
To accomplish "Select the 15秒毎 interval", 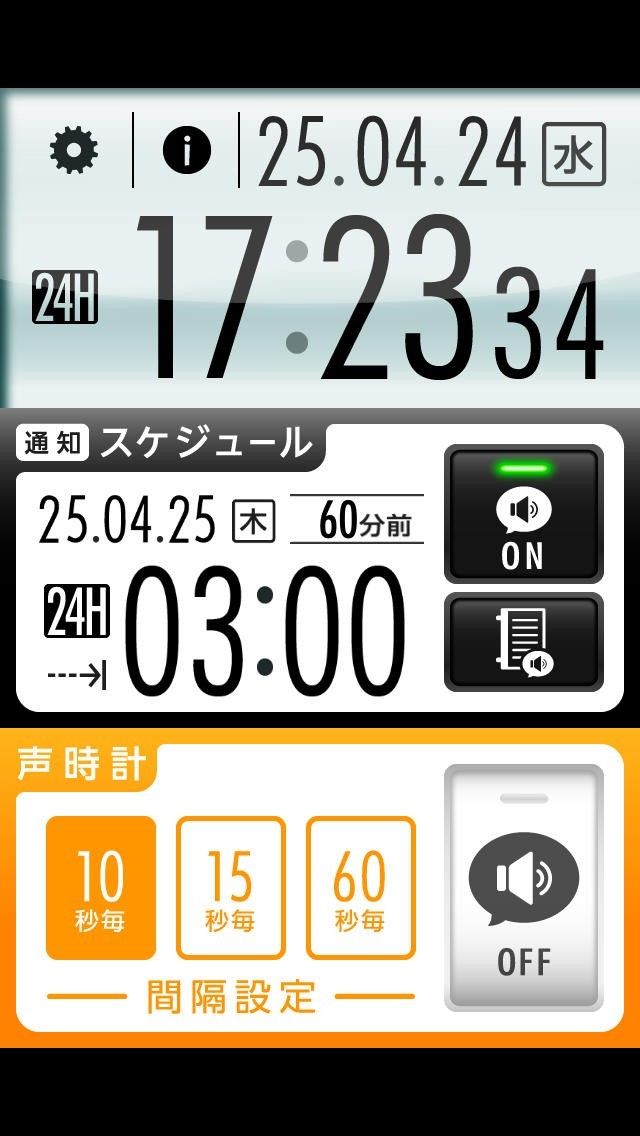I will coord(231,888).
